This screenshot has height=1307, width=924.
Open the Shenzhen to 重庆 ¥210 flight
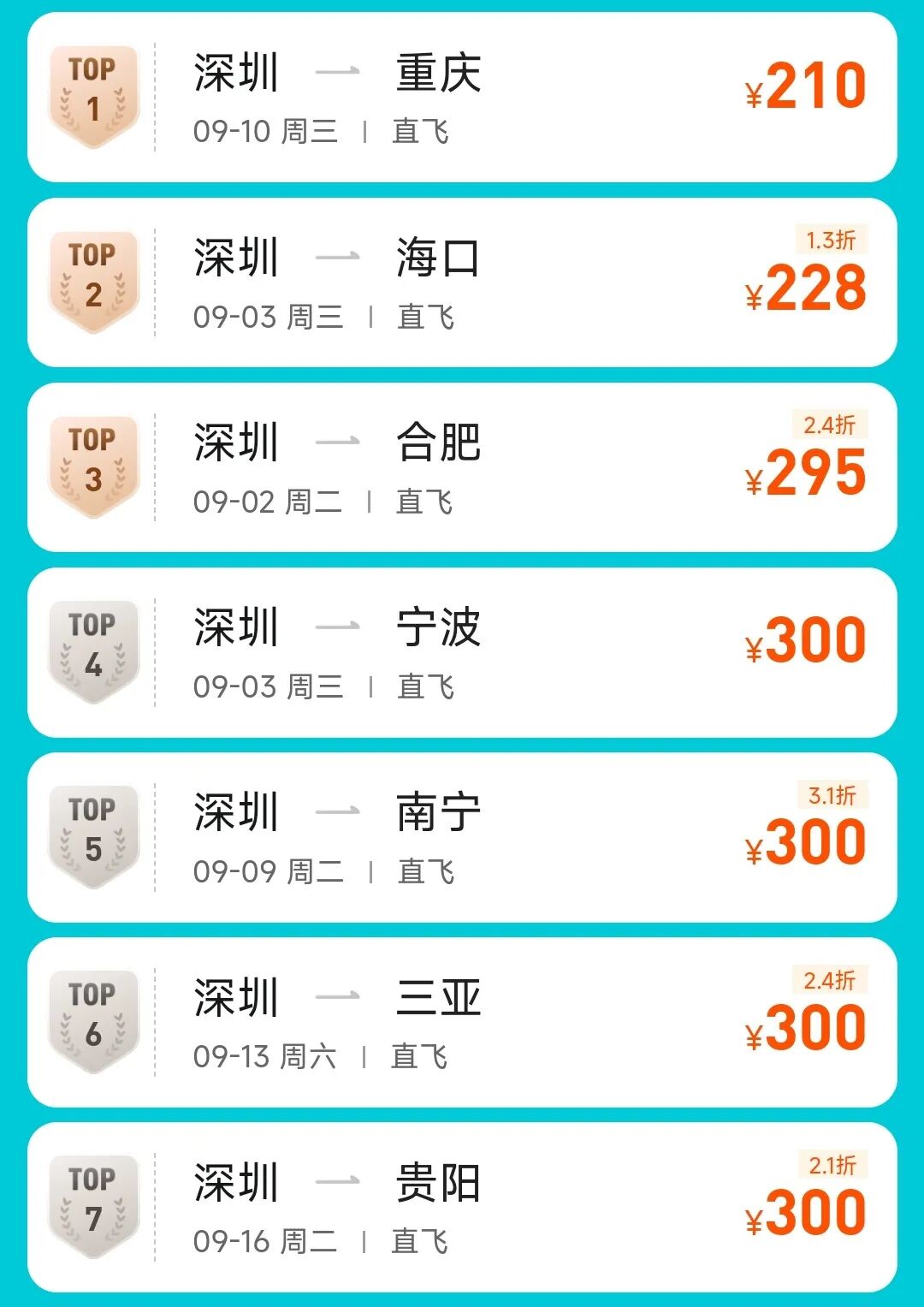(462, 97)
